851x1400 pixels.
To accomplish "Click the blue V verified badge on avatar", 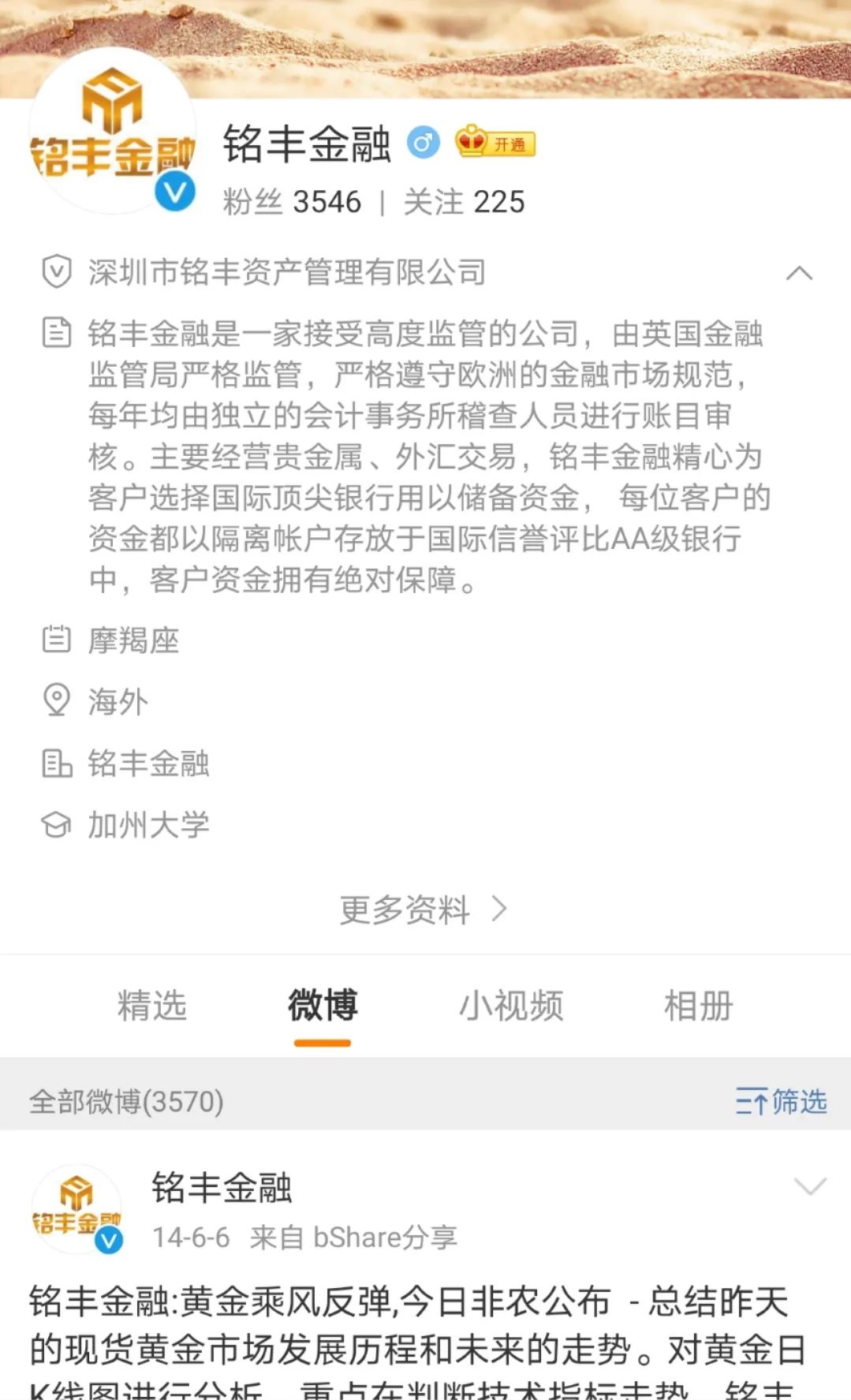I will [177, 192].
